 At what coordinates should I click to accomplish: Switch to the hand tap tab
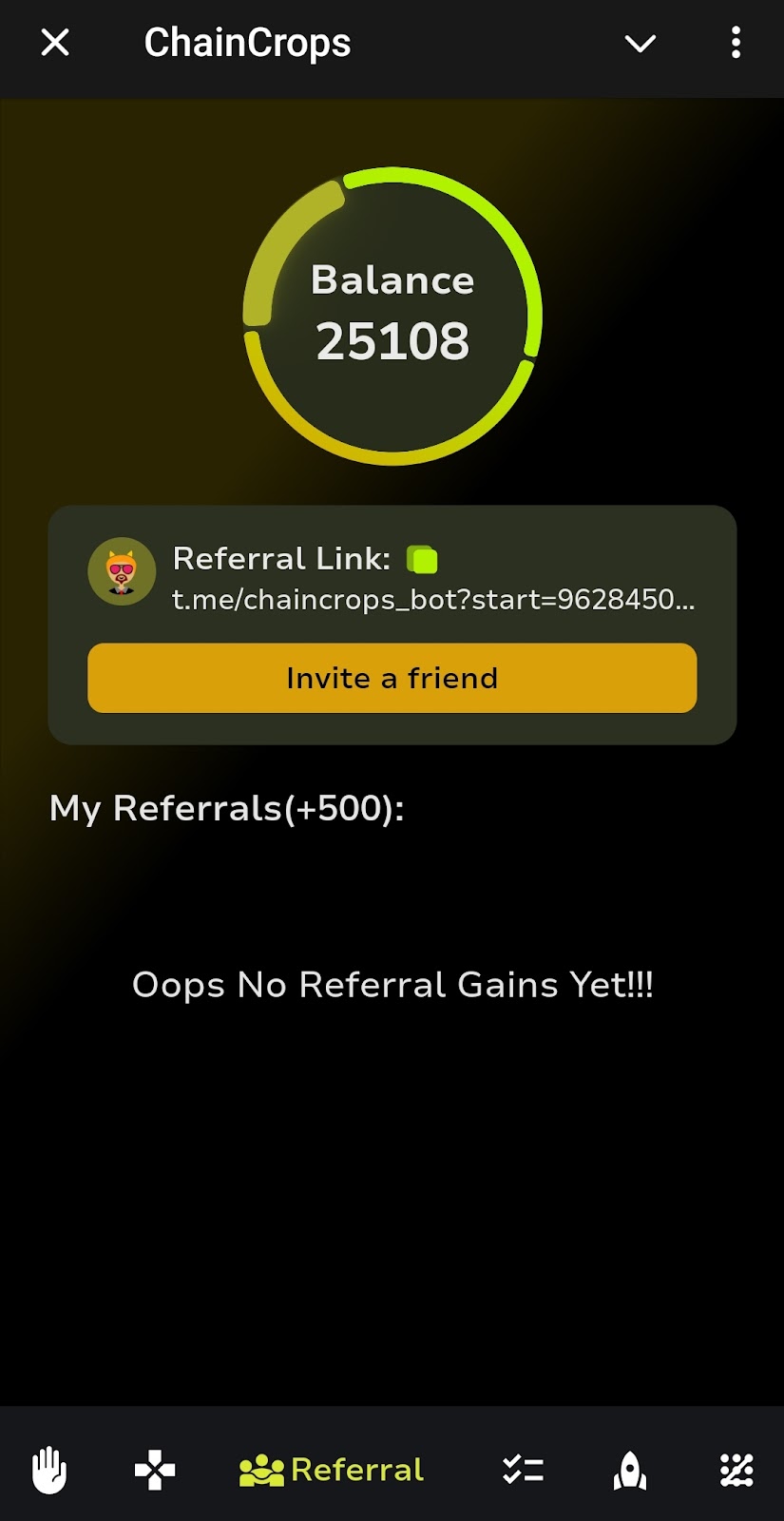pyautogui.click(x=48, y=1471)
